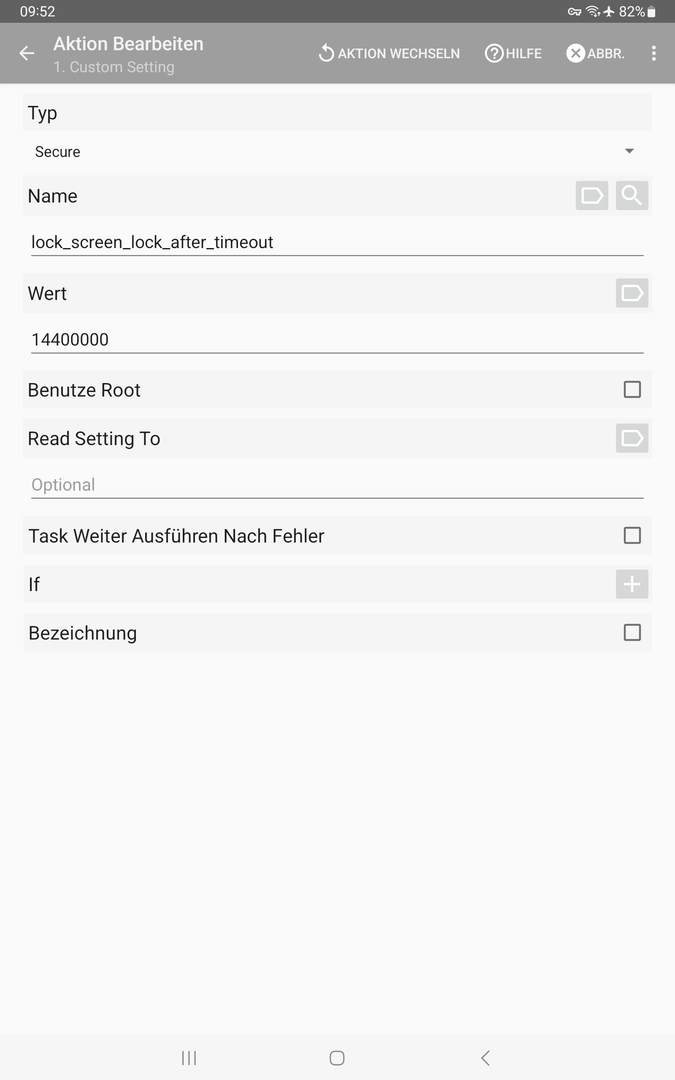Add a condition with the If plus button
Image resolution: width=675 pixels, height=1080 pixels.
(632, 584)
